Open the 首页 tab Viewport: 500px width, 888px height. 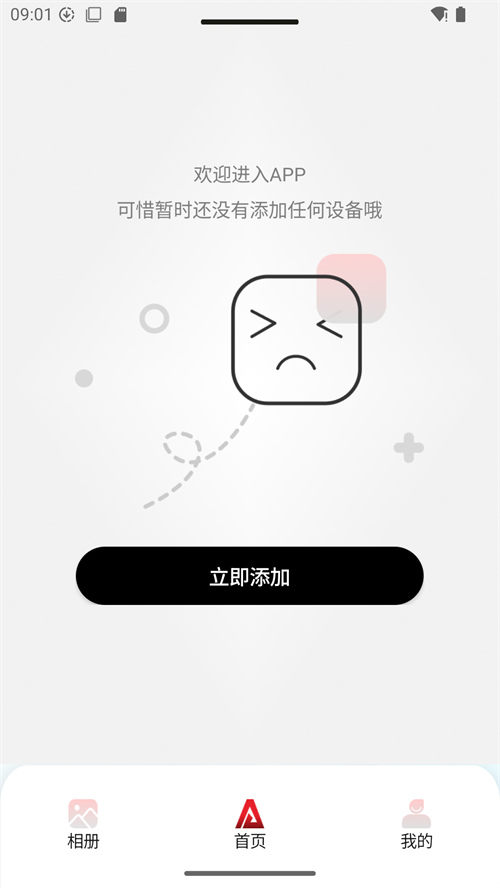(x=250, y=824)
